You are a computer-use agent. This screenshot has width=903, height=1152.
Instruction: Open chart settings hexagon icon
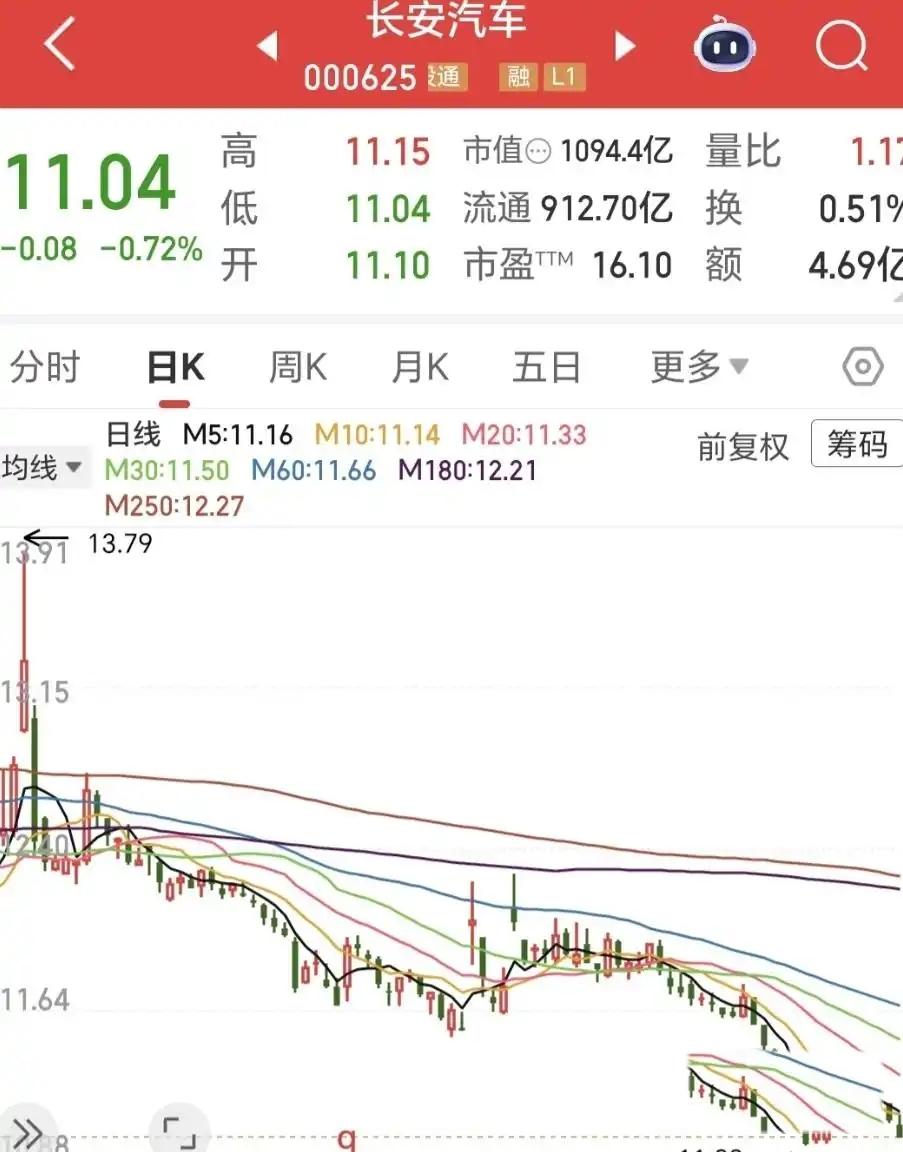pos(863,366)
